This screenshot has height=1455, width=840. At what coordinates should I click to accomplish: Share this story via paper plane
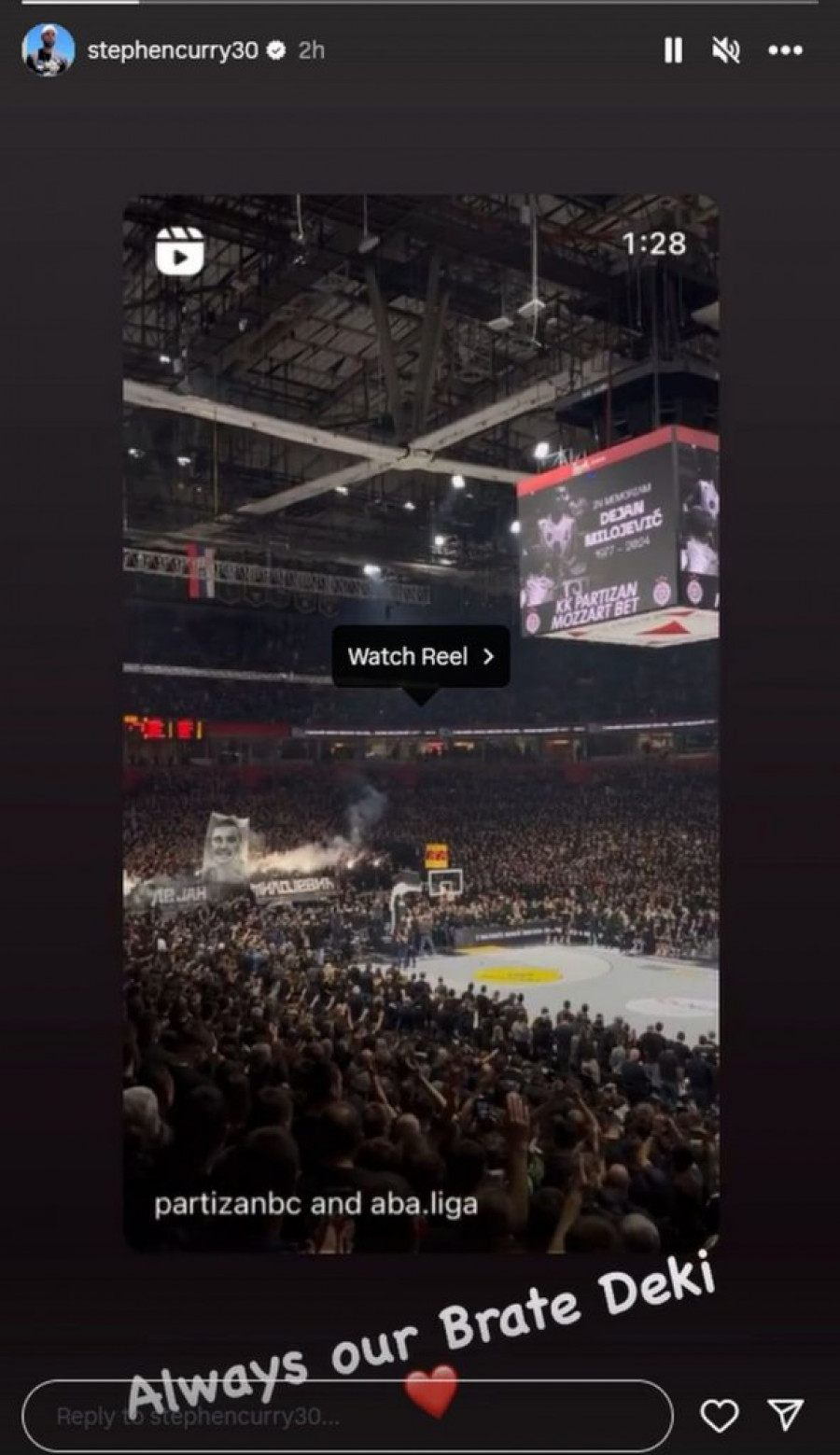[785, 1415]
